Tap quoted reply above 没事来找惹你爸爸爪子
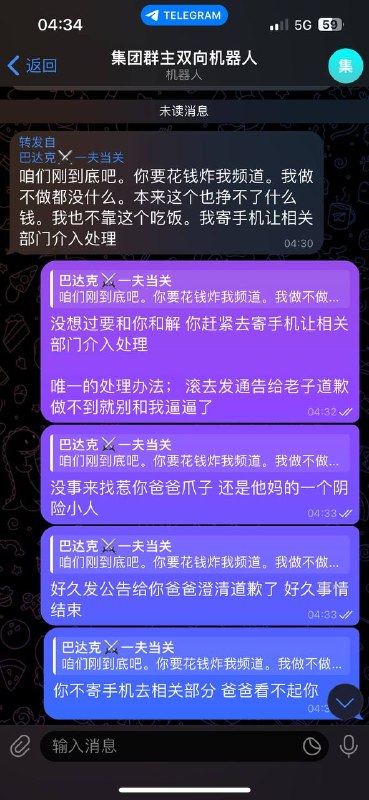This screenshot has height=800, width=369. tap(201, 453)
